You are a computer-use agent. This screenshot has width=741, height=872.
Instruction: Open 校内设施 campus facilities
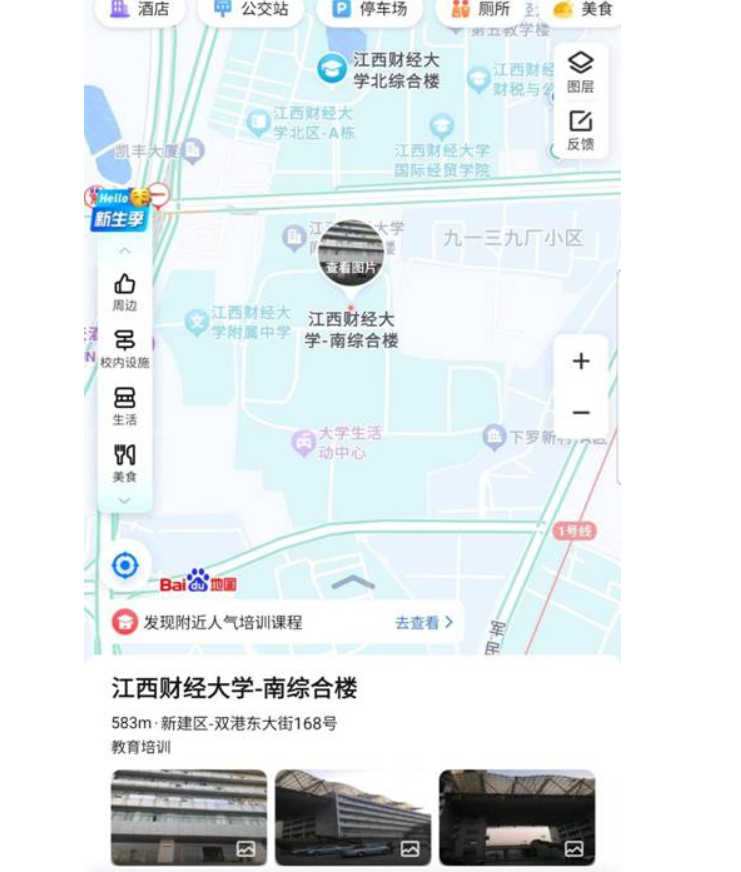pos(125,348)
